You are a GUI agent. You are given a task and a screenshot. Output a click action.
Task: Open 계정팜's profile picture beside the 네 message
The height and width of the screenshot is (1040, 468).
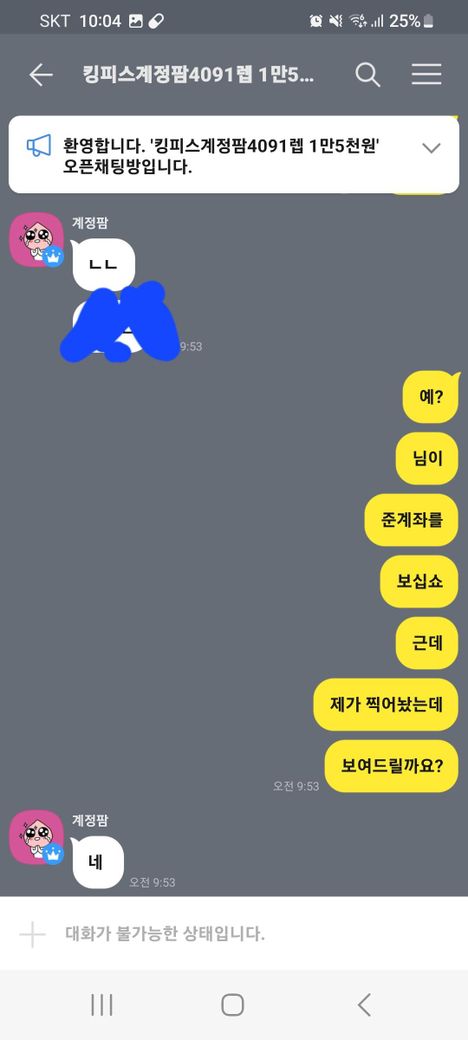coord(36,837)
